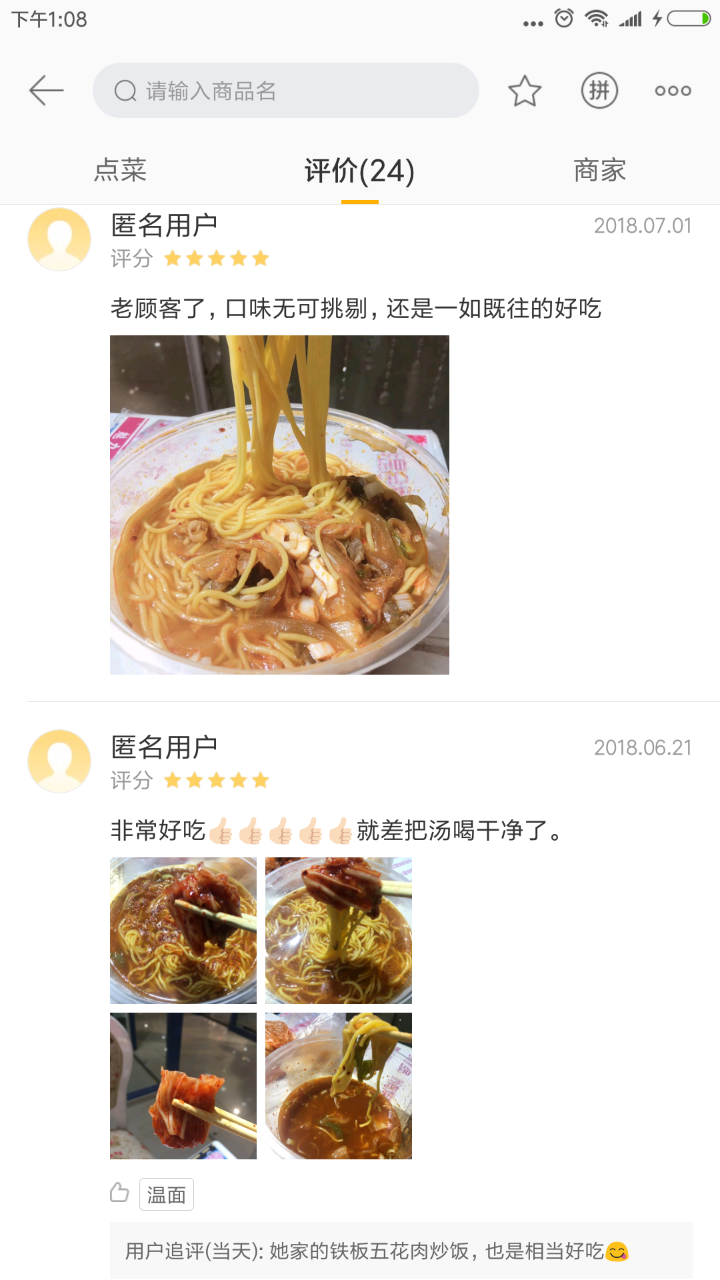Favorite this shop with the star icon
This screenshot has height=1280, width=720.
click(524, 91)
